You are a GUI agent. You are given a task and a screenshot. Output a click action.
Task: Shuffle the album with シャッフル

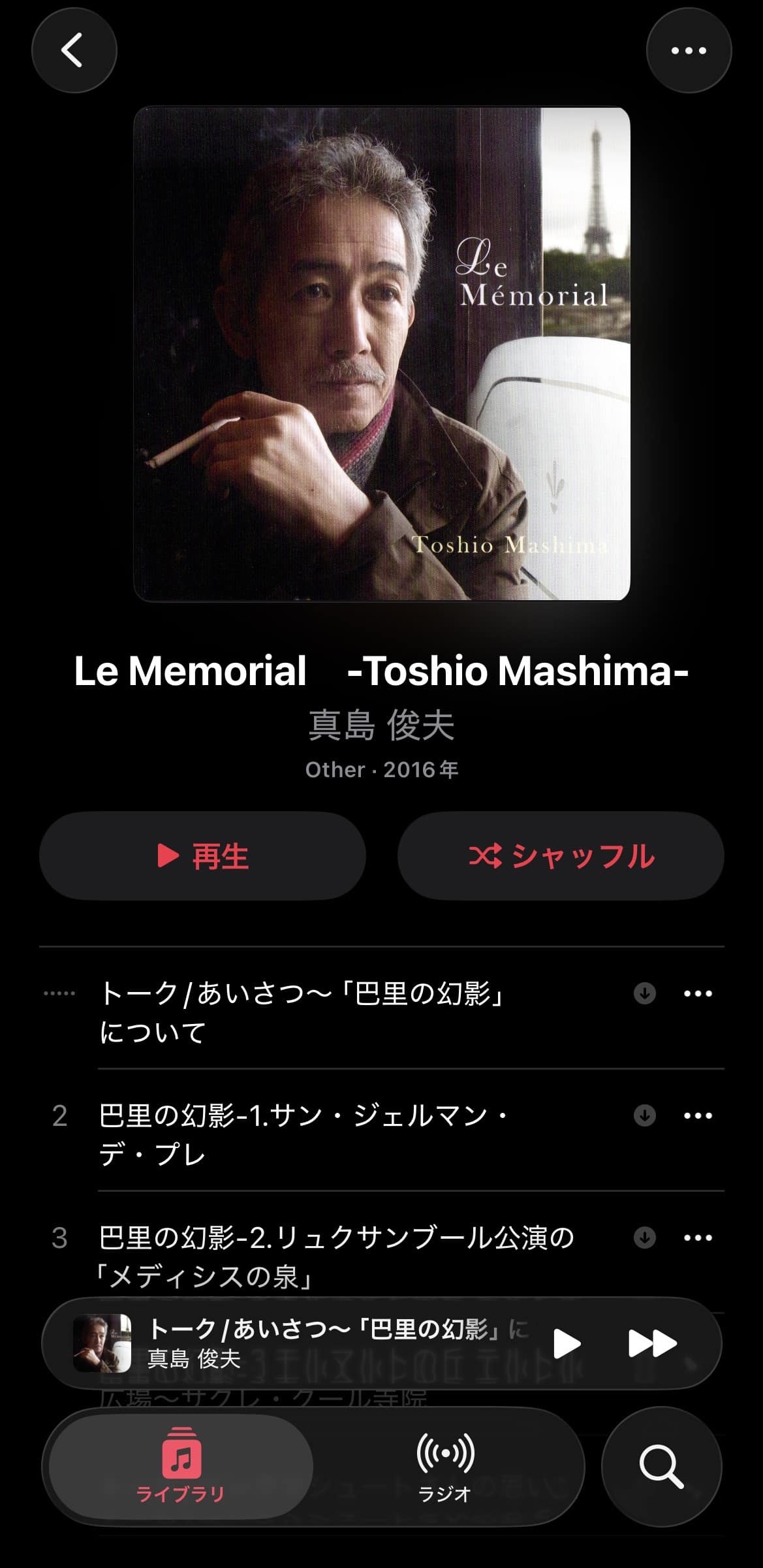(561, 856)
